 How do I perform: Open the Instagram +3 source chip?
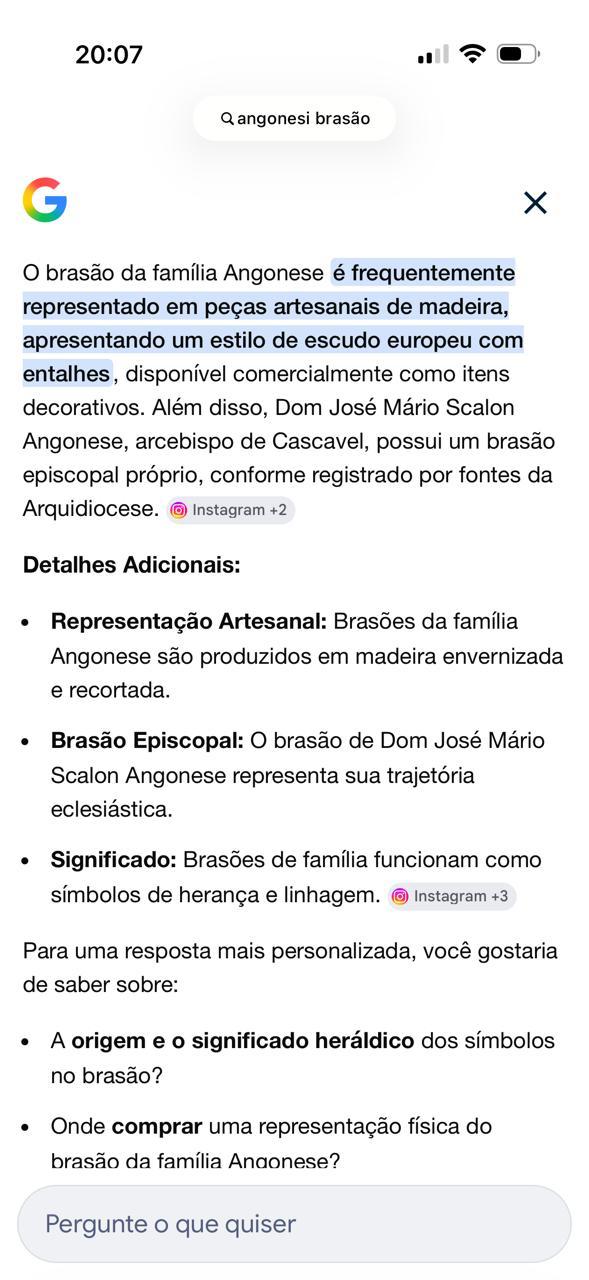[452, 896]
